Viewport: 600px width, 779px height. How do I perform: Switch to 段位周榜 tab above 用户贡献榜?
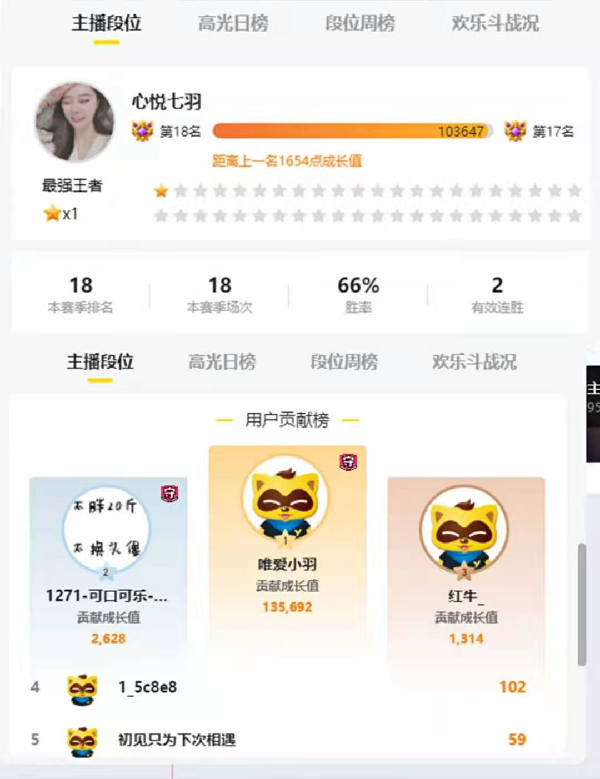344,362
